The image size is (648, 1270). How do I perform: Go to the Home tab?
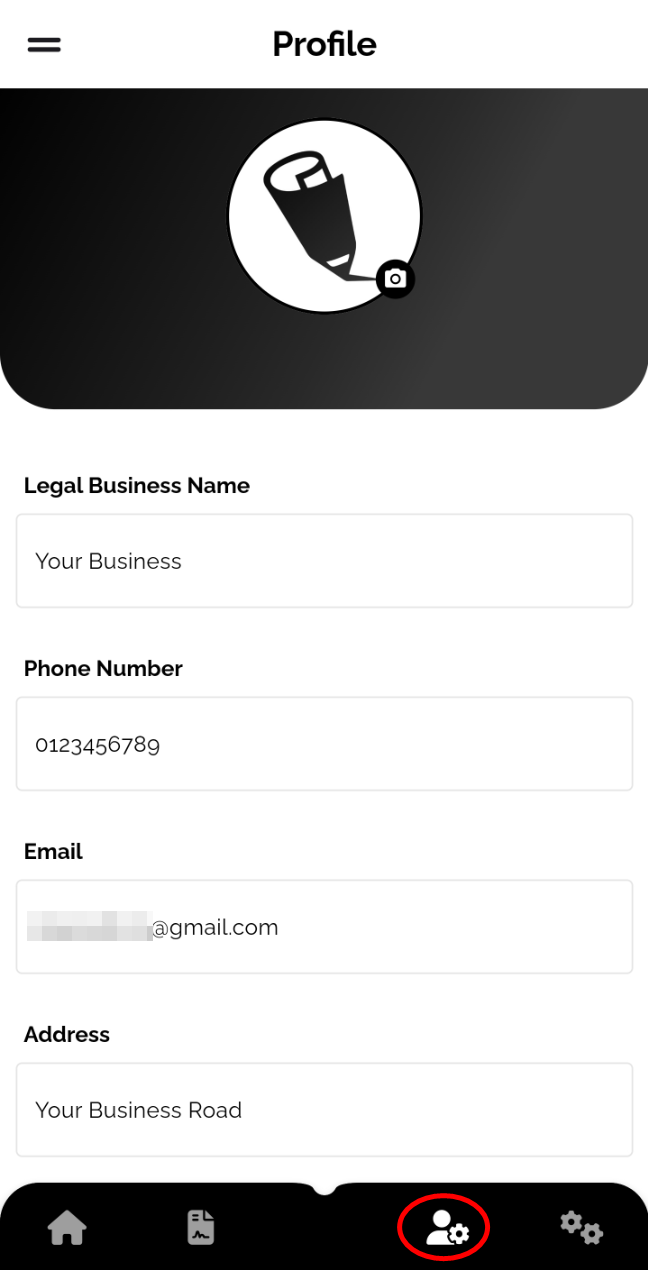coord(68,1227)
